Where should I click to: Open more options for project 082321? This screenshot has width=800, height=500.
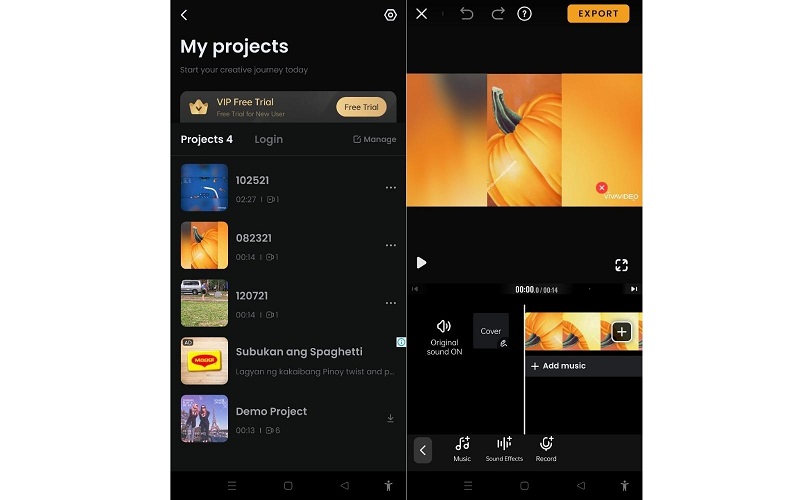390,245
